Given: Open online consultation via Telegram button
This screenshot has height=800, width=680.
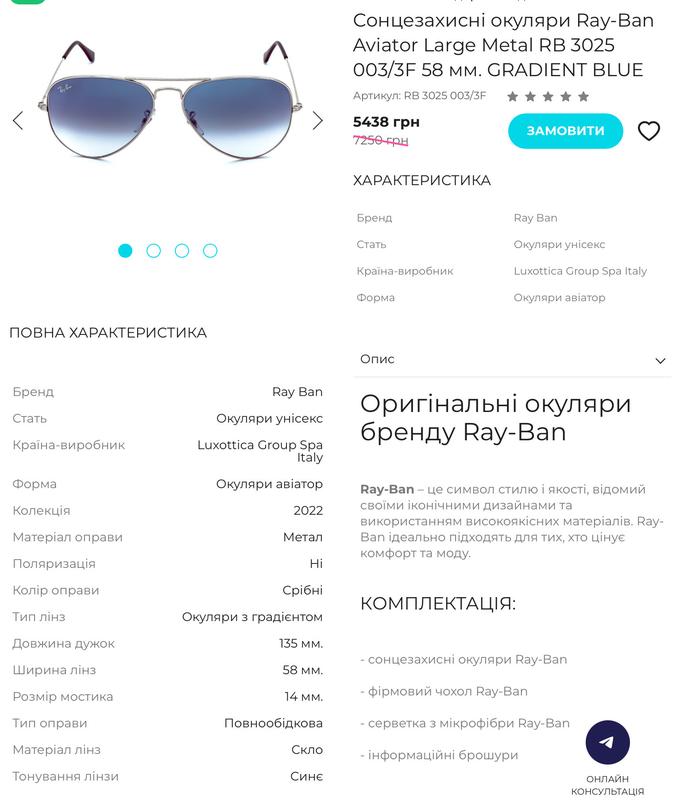Looking at the screenshot, I should [x=607, y=743].
